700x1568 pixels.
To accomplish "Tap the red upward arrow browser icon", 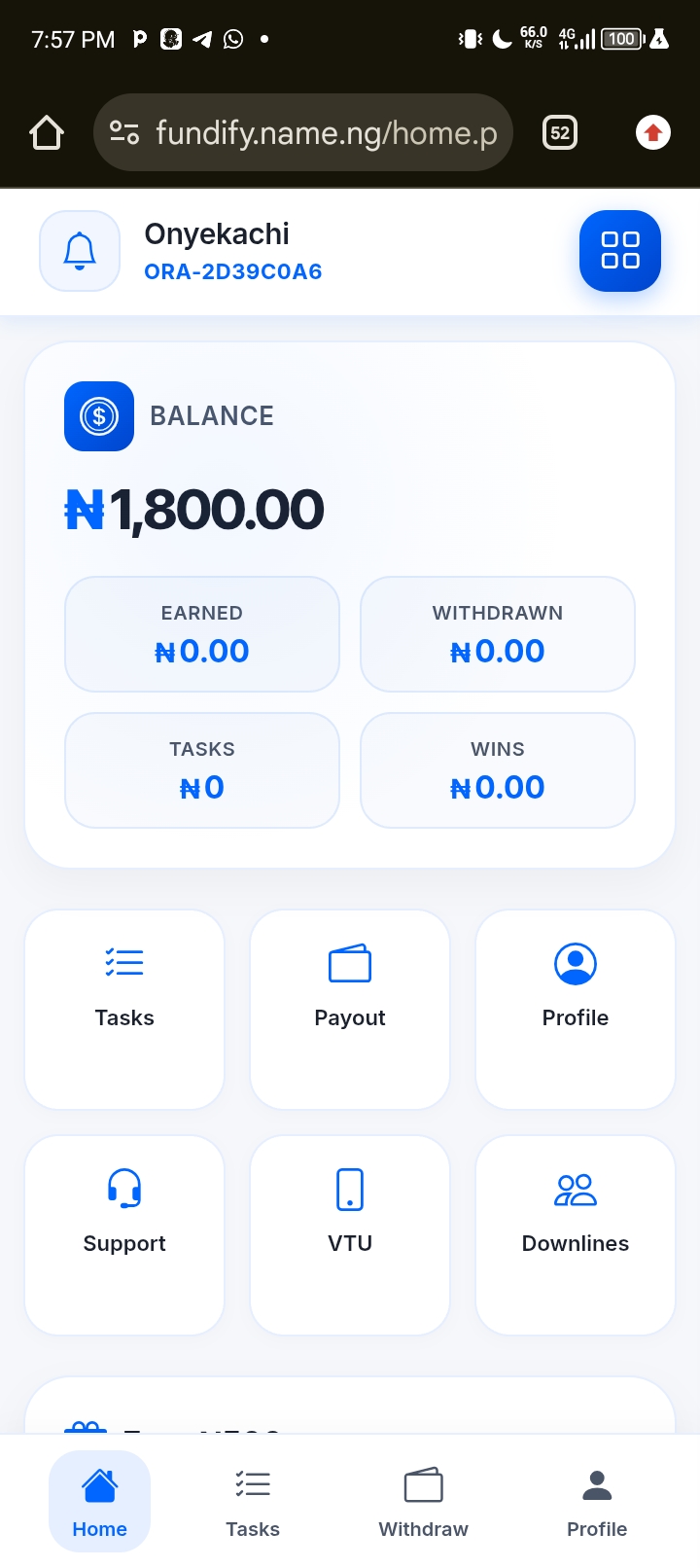I will 653,132.
